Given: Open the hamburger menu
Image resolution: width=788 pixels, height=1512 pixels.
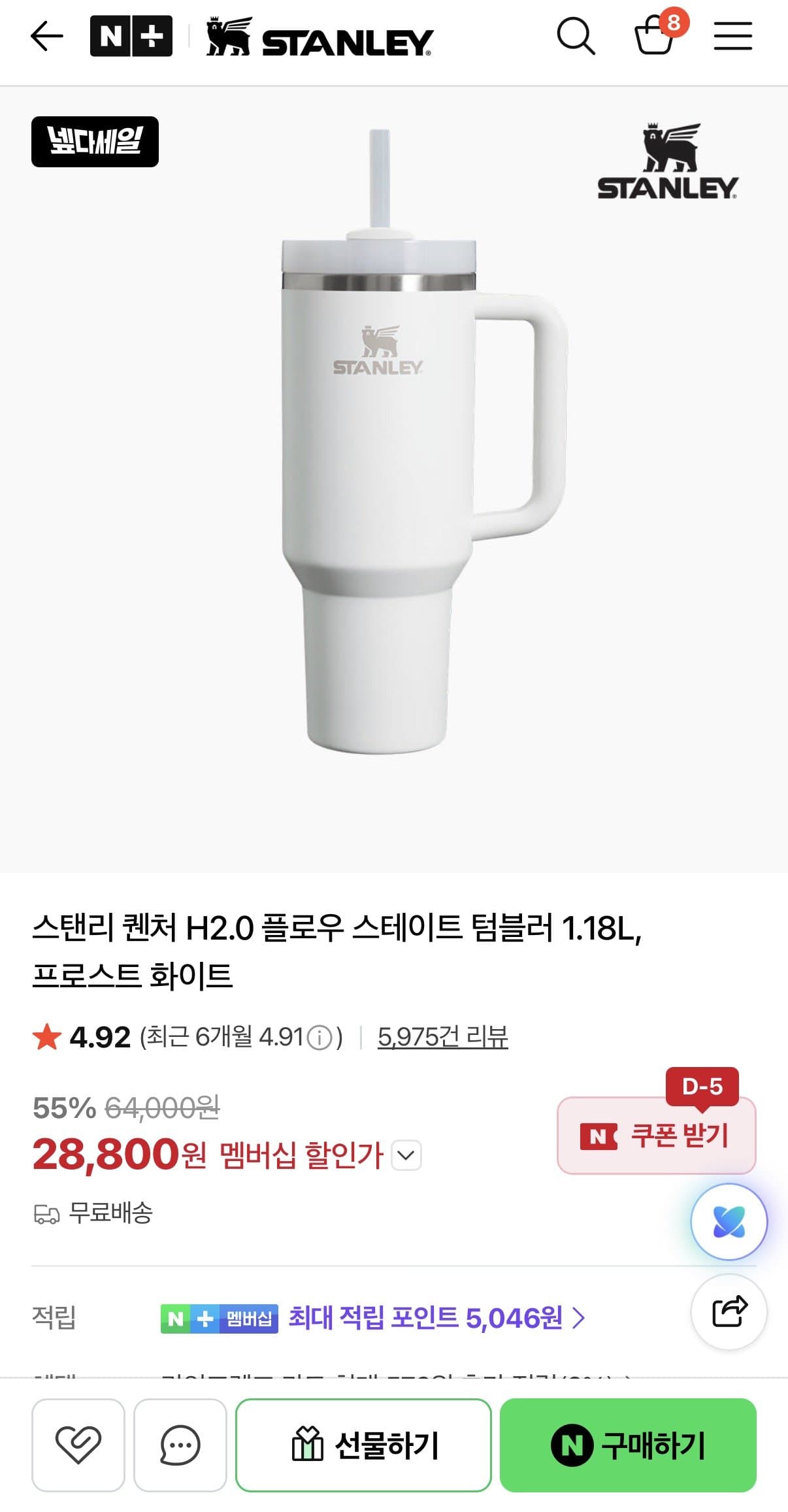Looking at the screenshot, I should [732, 36].
